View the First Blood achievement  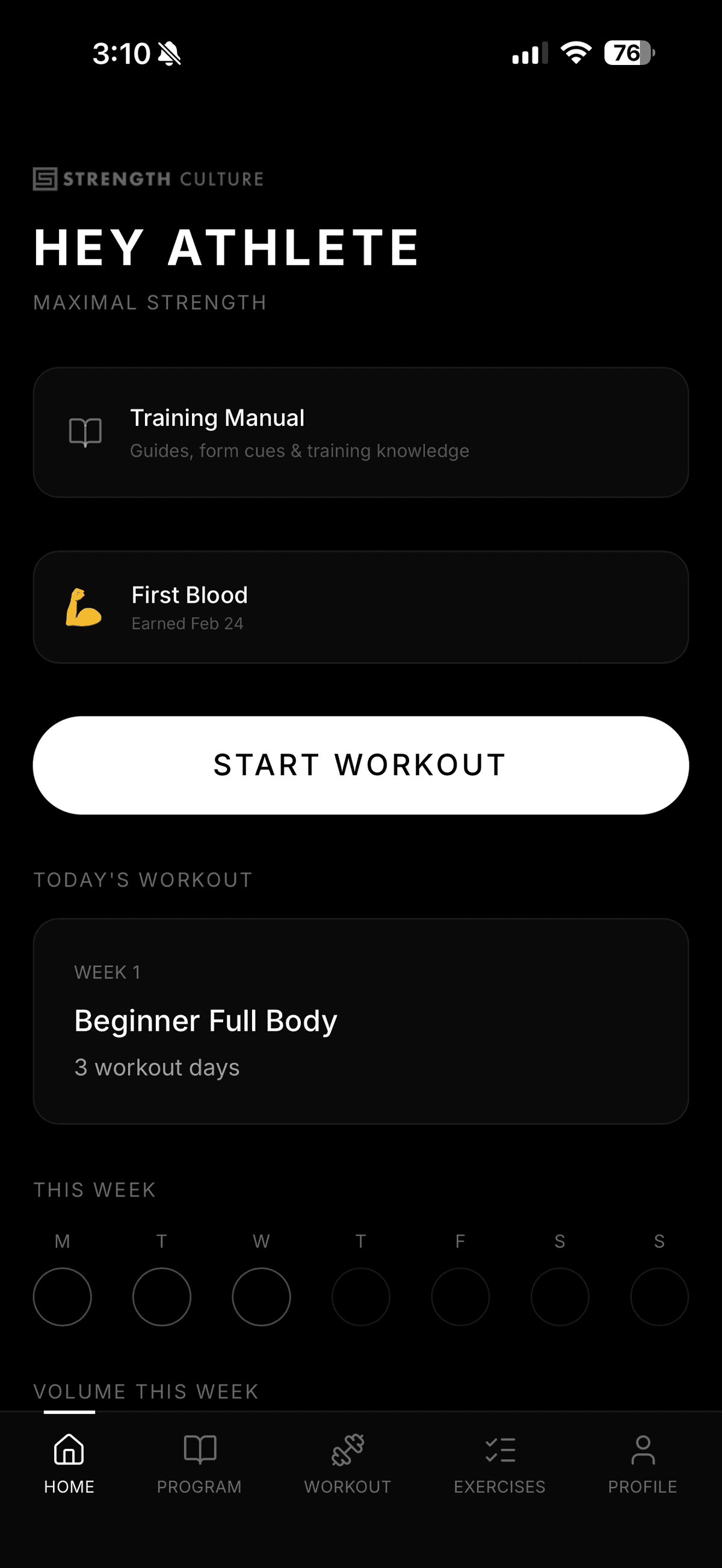click(360, 607)
